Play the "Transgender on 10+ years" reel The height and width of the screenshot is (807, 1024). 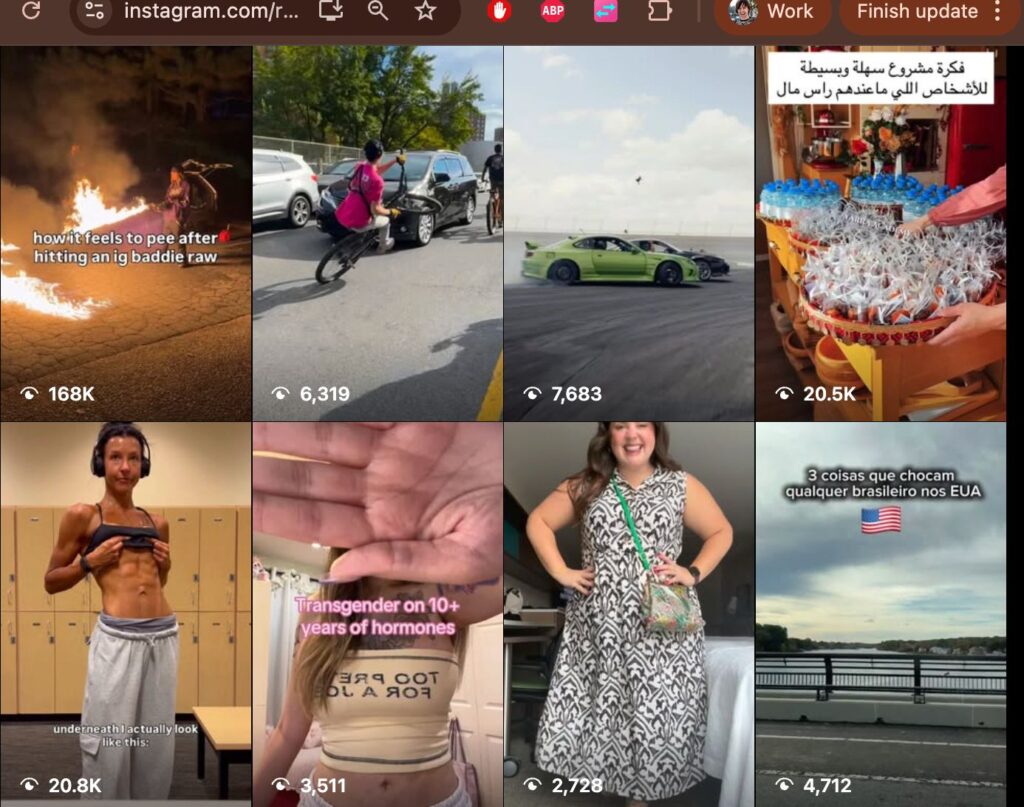377,612
